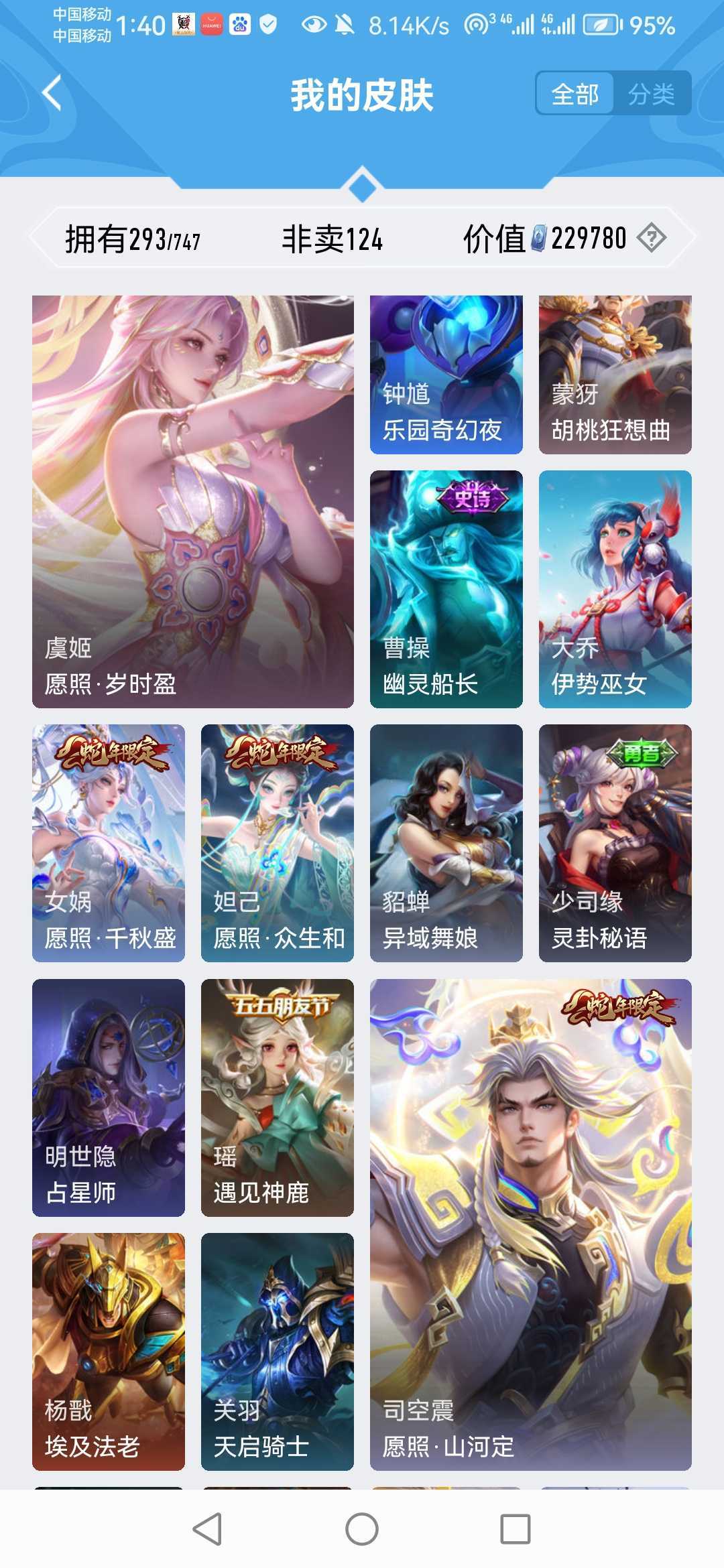This screenshot has width=724, height=1568.
Task: Open 明世隐 占星师 skin
Action: [109, 1098]
